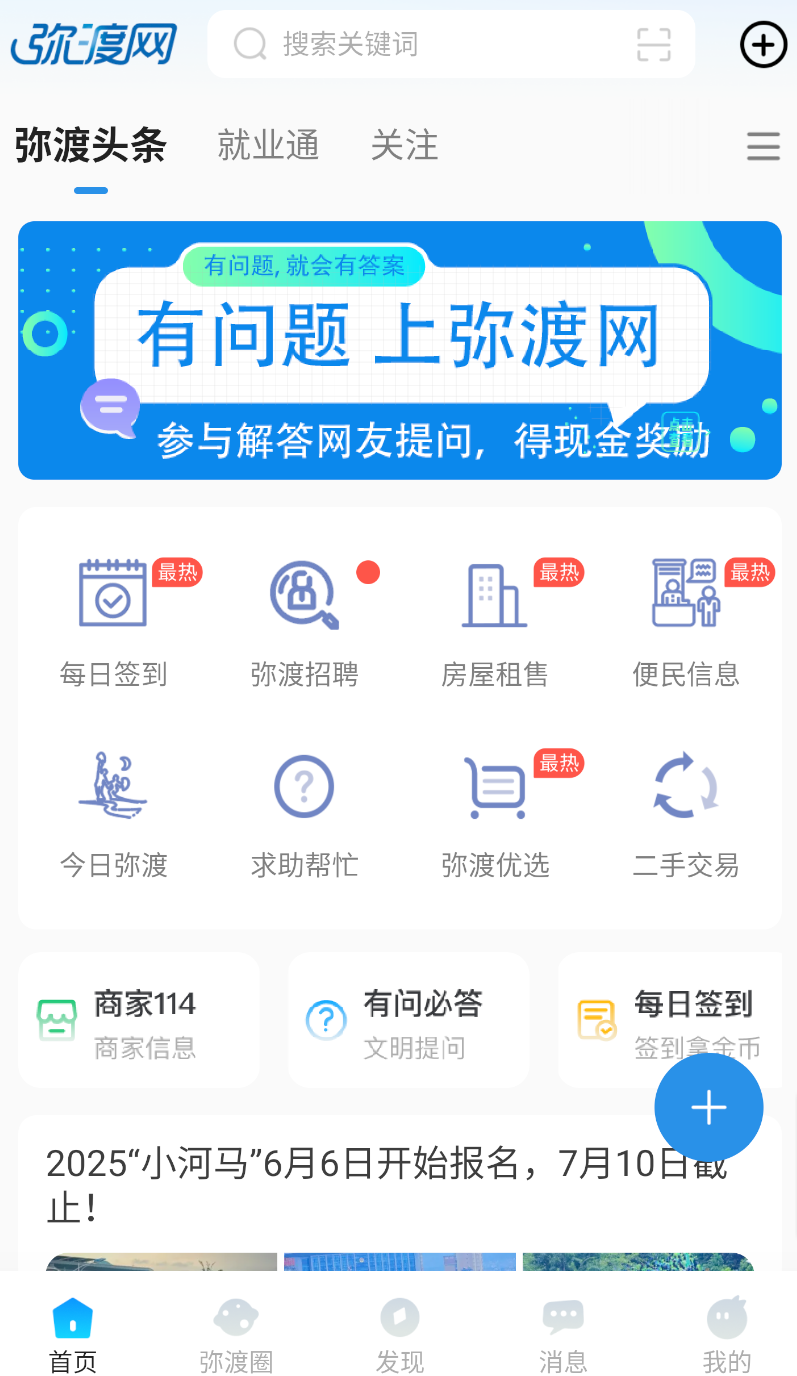797x1376 pixels.
Task: Open the hamburger channel menu
Action: click(763, 147)
